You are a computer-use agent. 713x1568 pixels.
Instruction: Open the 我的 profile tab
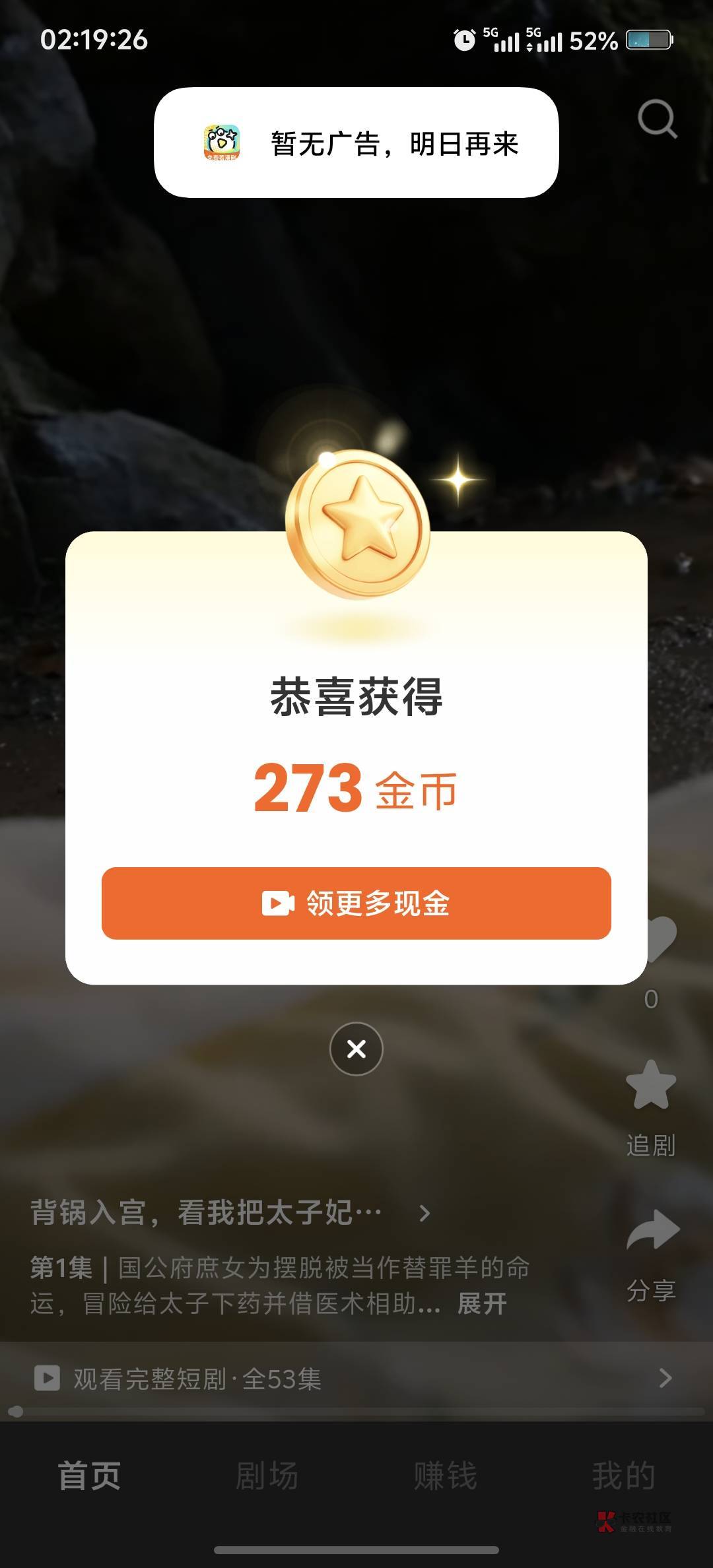(624, 1476)
